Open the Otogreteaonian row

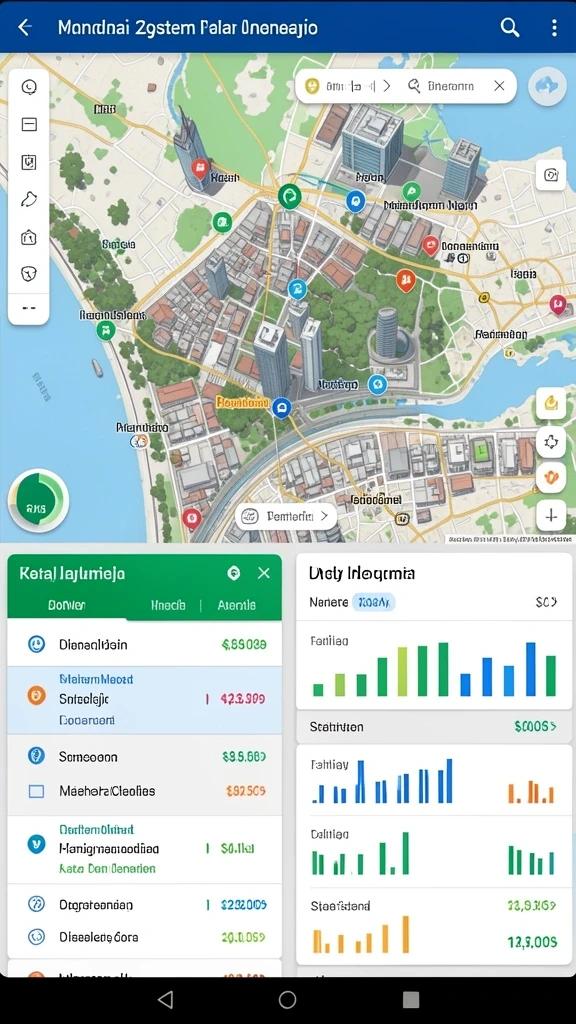click(x=144, y=904)
